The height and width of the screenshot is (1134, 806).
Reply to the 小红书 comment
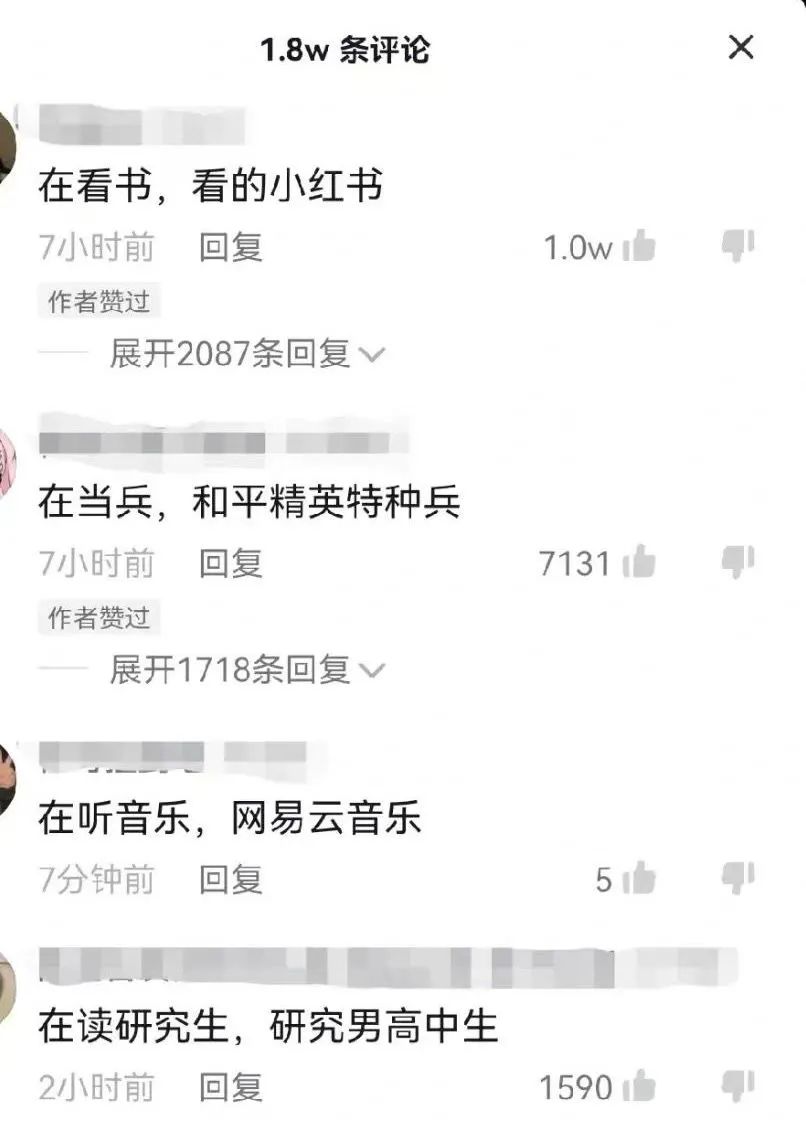tap(230, 247)
